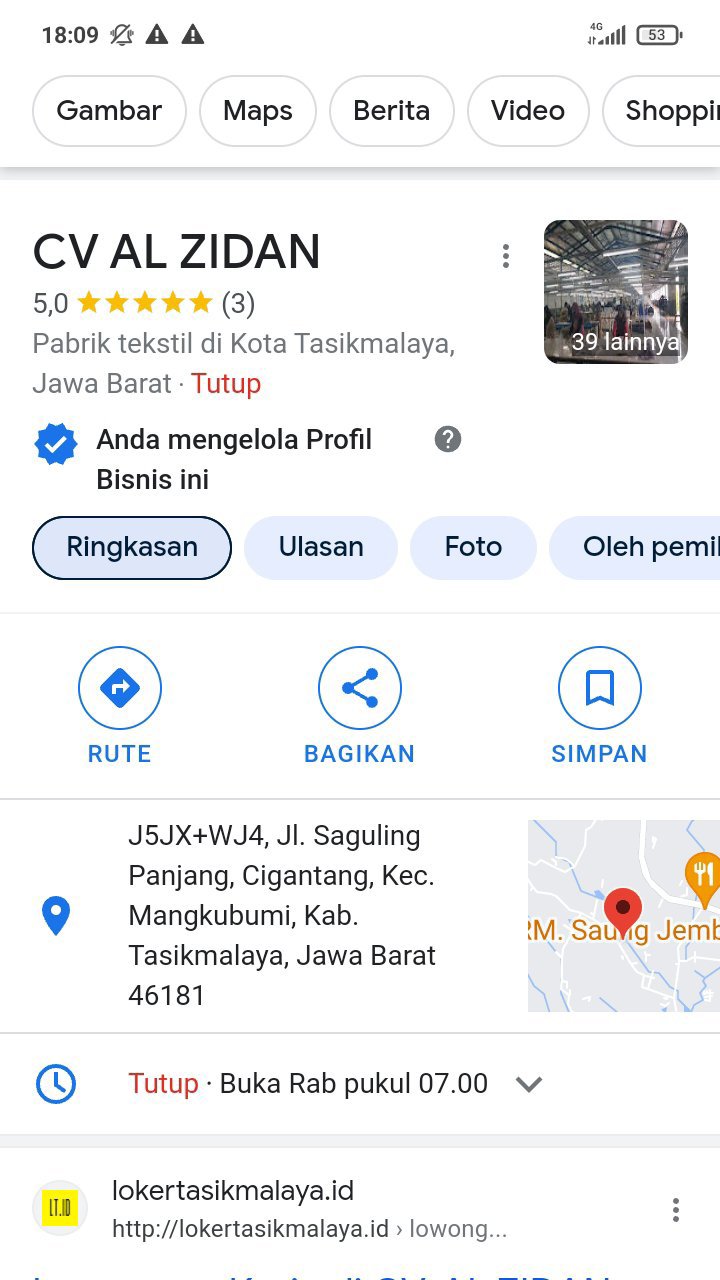The height and width of the screenshot is (1280, 720).
Task: Switch to the Ulasan chip
Action: point(321,547)
